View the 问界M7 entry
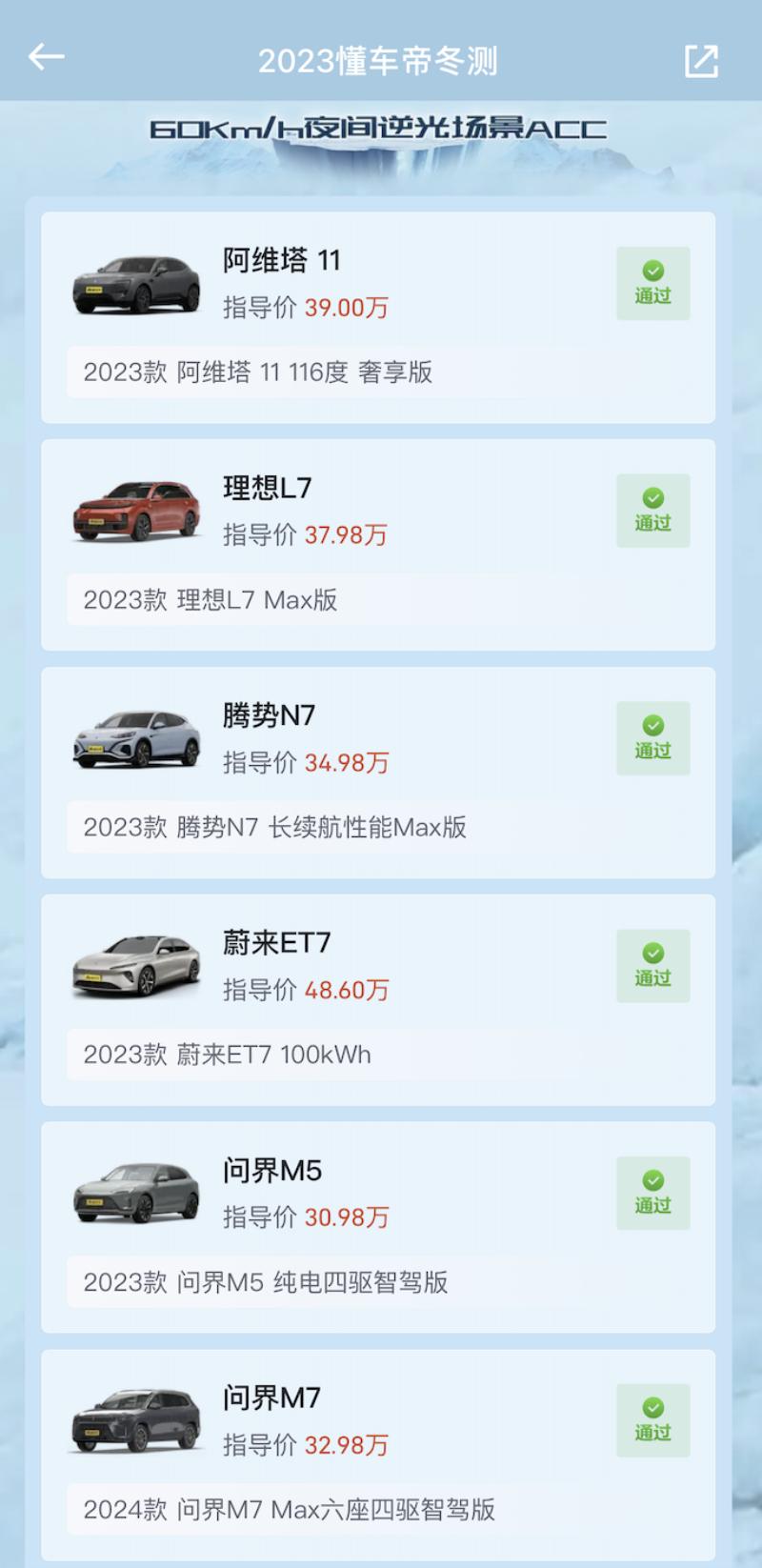Image resolution: width=762 pixels, height=1568 pixels. point(377,1454)
